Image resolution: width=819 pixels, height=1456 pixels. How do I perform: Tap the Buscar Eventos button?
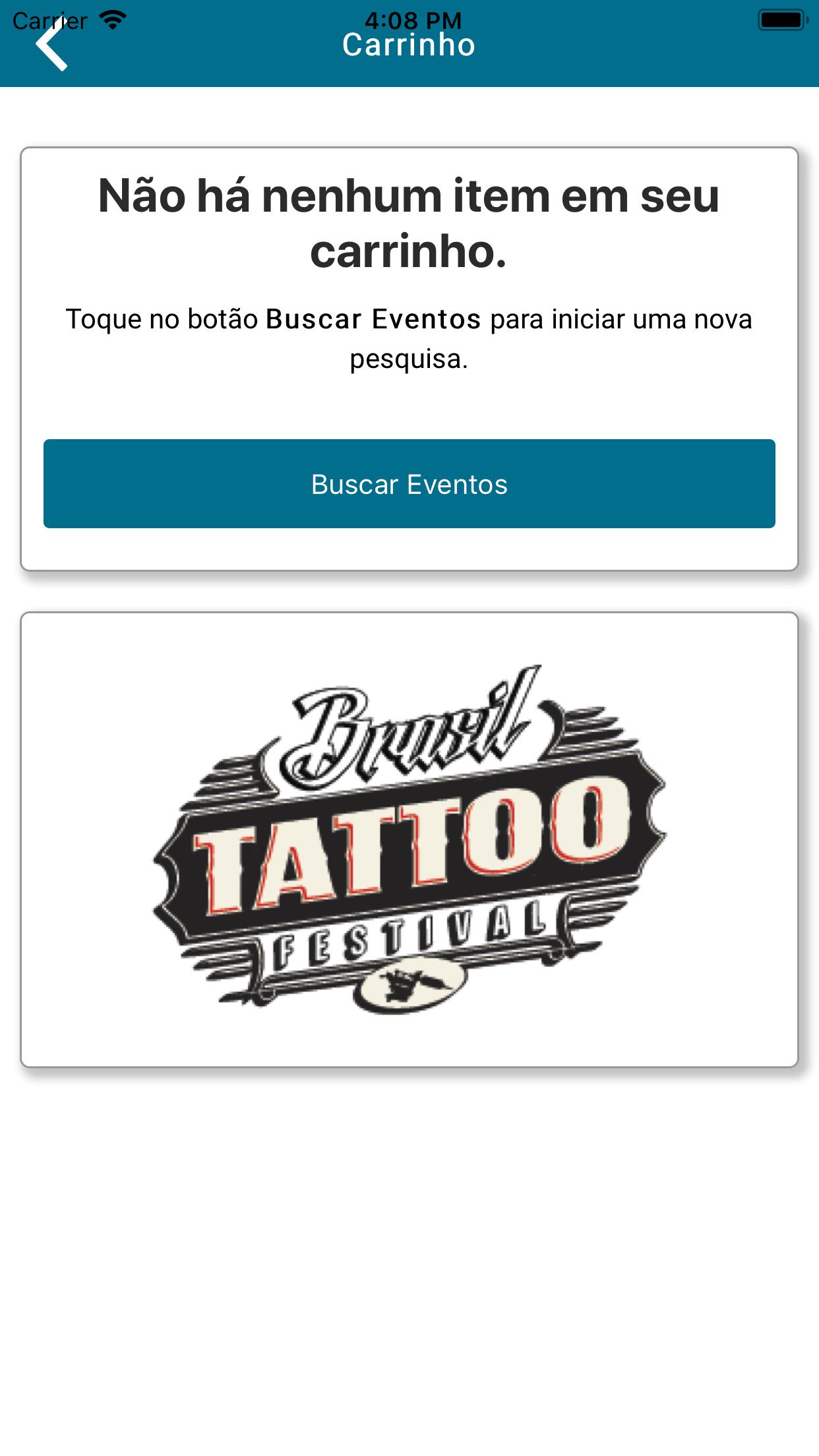(409, 483)
